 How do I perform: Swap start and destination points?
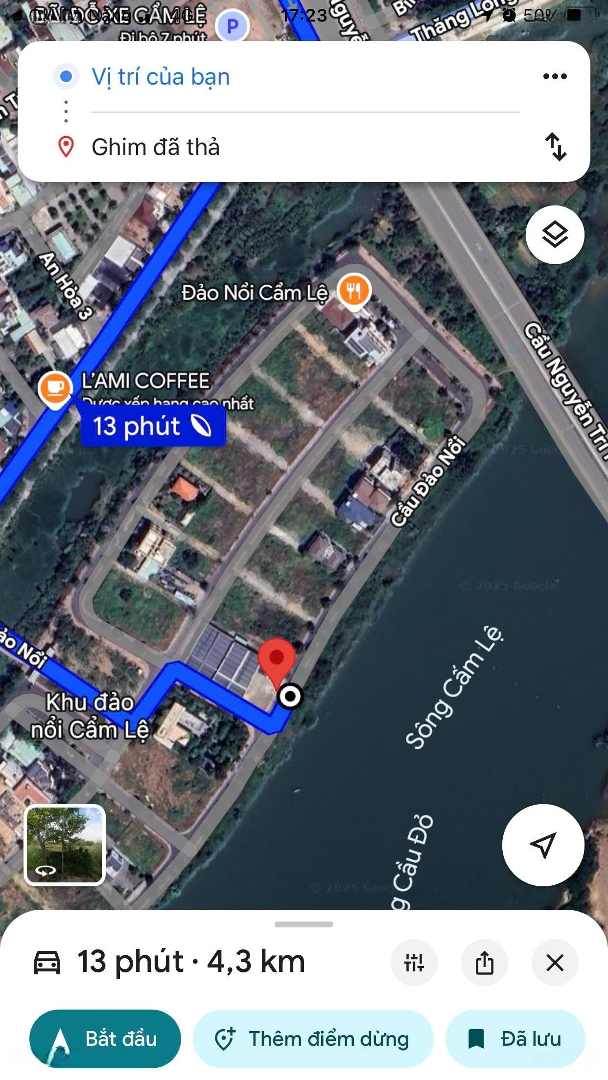(x=555, y=147)
